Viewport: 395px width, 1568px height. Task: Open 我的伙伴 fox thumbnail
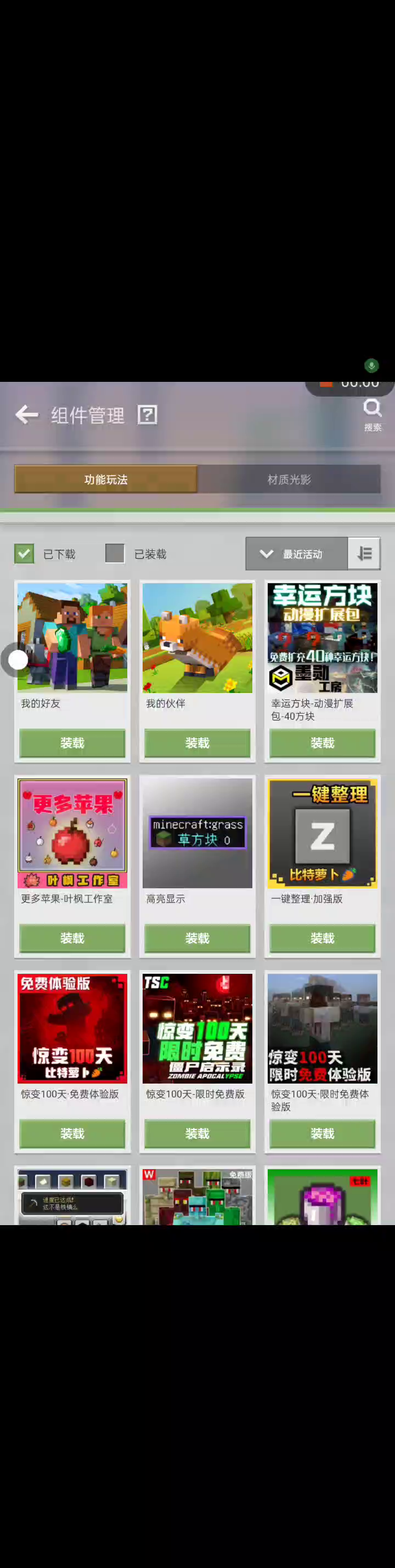[x=197, y=638]
